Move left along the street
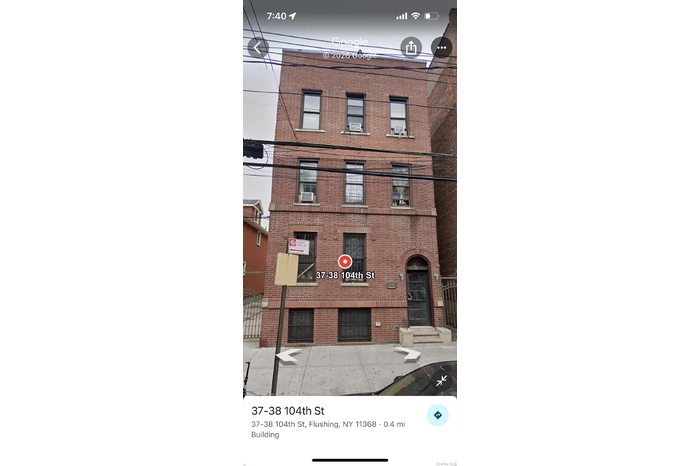Screen dimensions: 700x466 pyautogui.click(x=288, y=355)
